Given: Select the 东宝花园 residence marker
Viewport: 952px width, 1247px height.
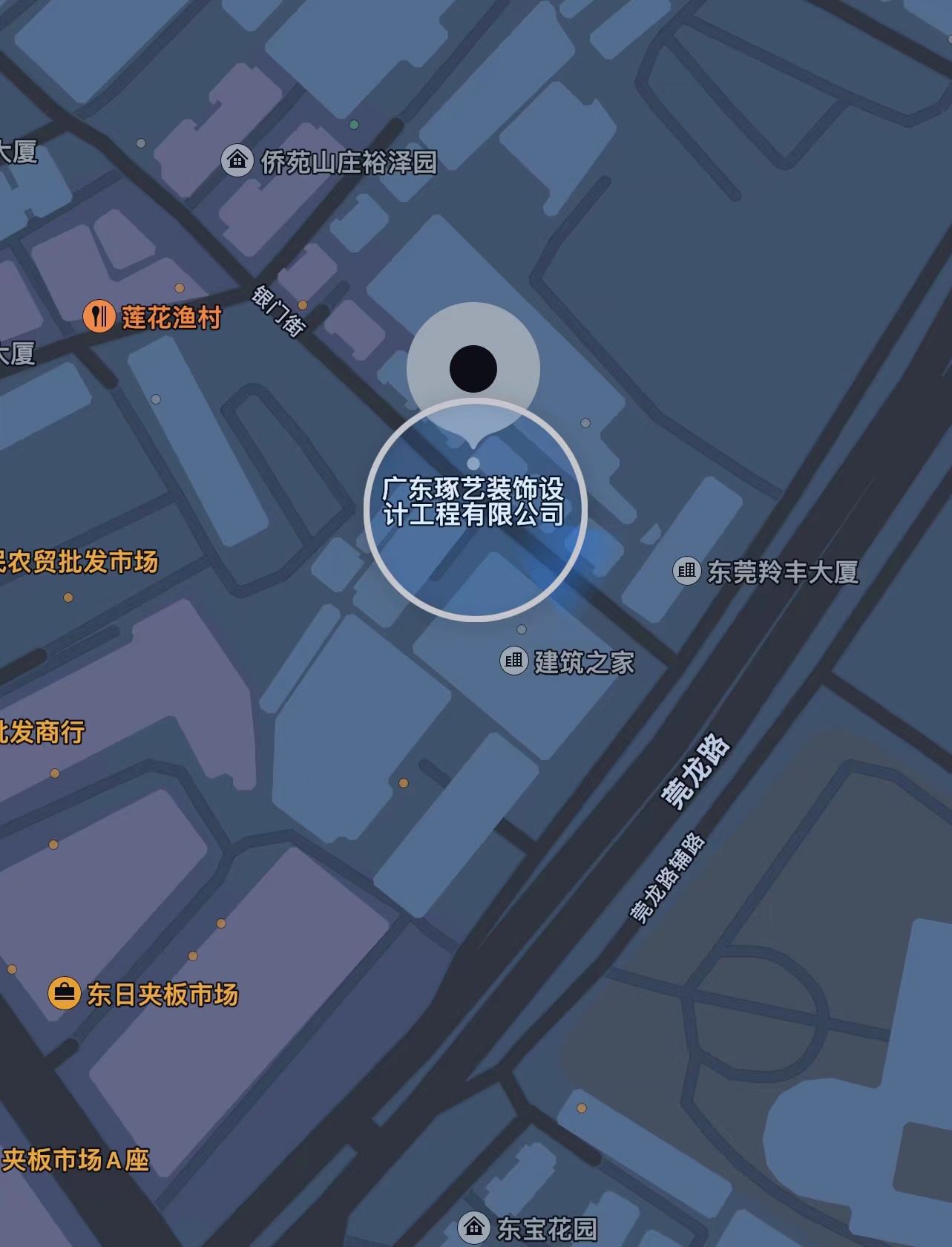Looking at the screenshot, I should [x=473, y=1228].
